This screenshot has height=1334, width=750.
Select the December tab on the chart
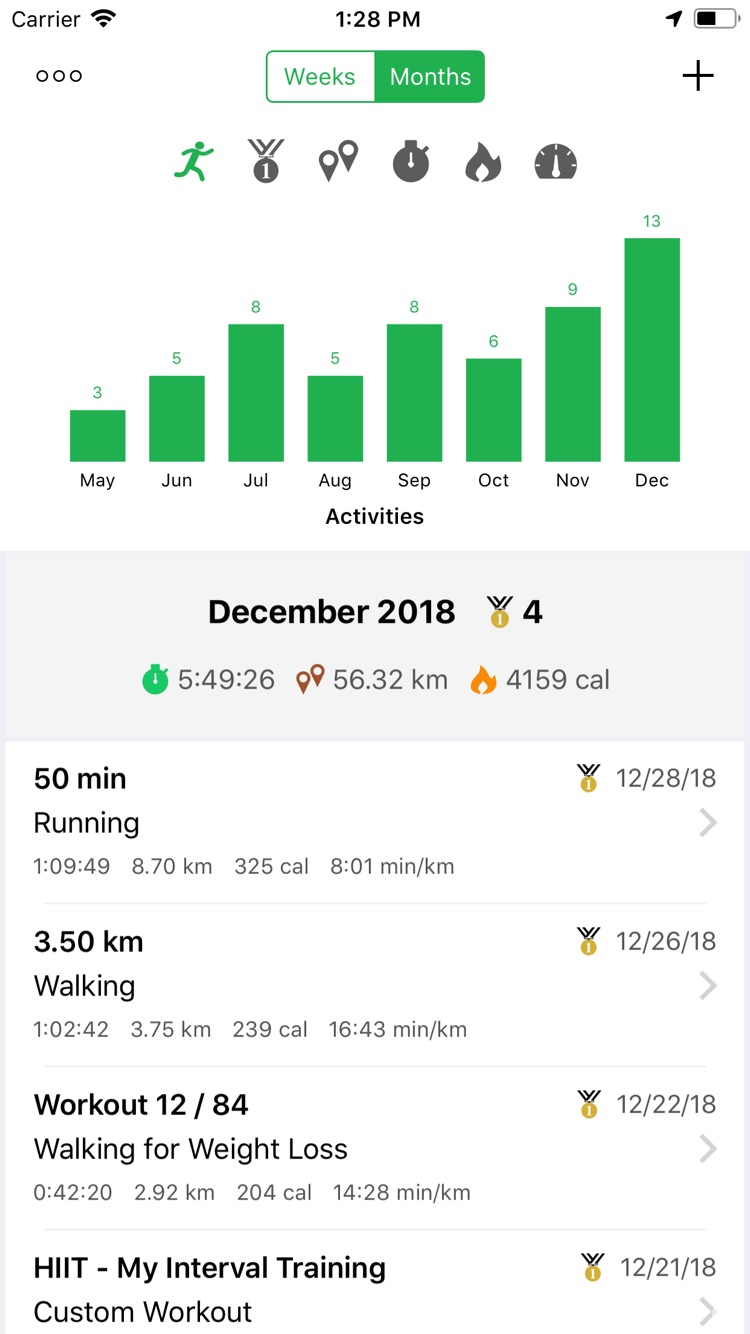pyautogui.click(x=652, y=480)
